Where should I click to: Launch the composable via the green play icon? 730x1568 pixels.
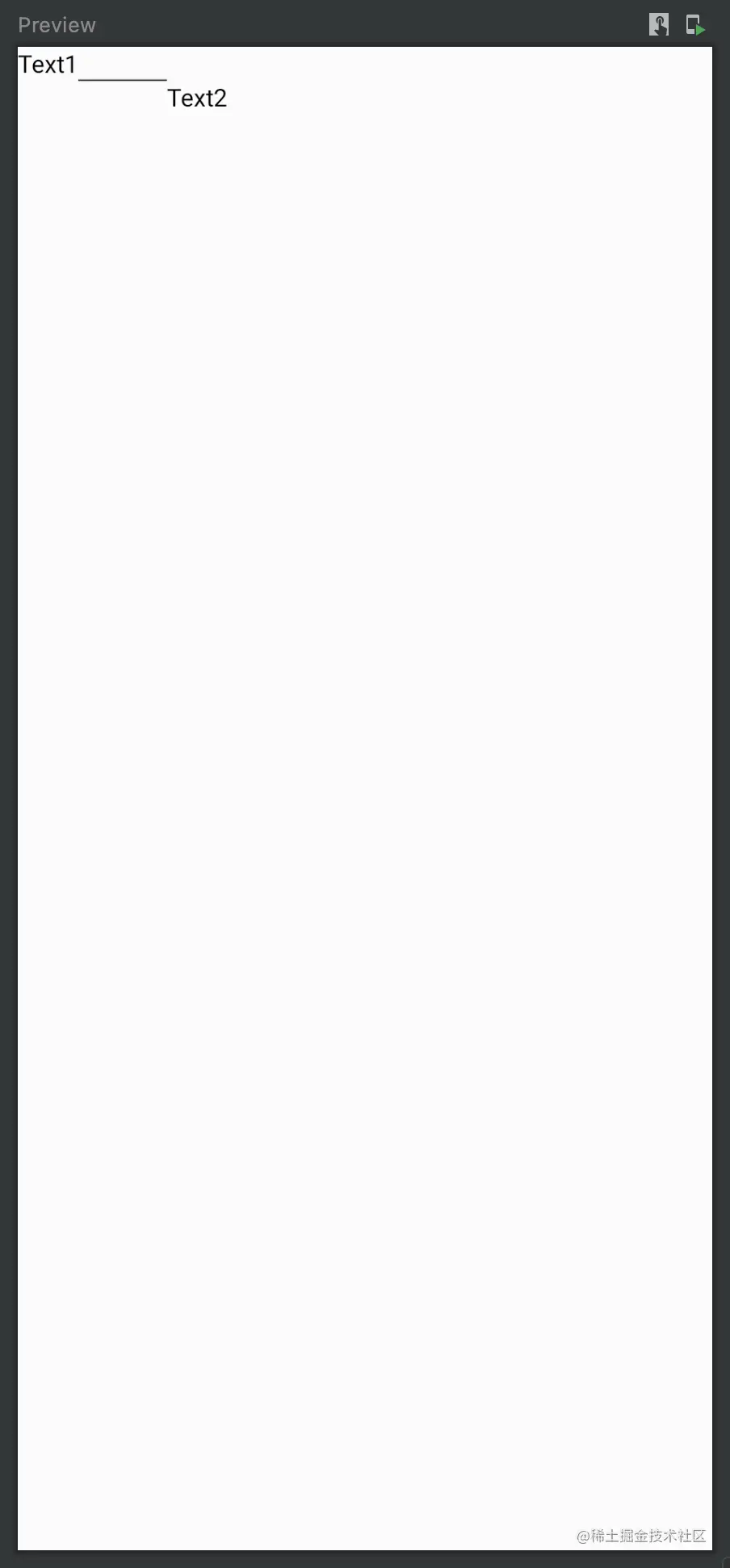coord(696,24)
